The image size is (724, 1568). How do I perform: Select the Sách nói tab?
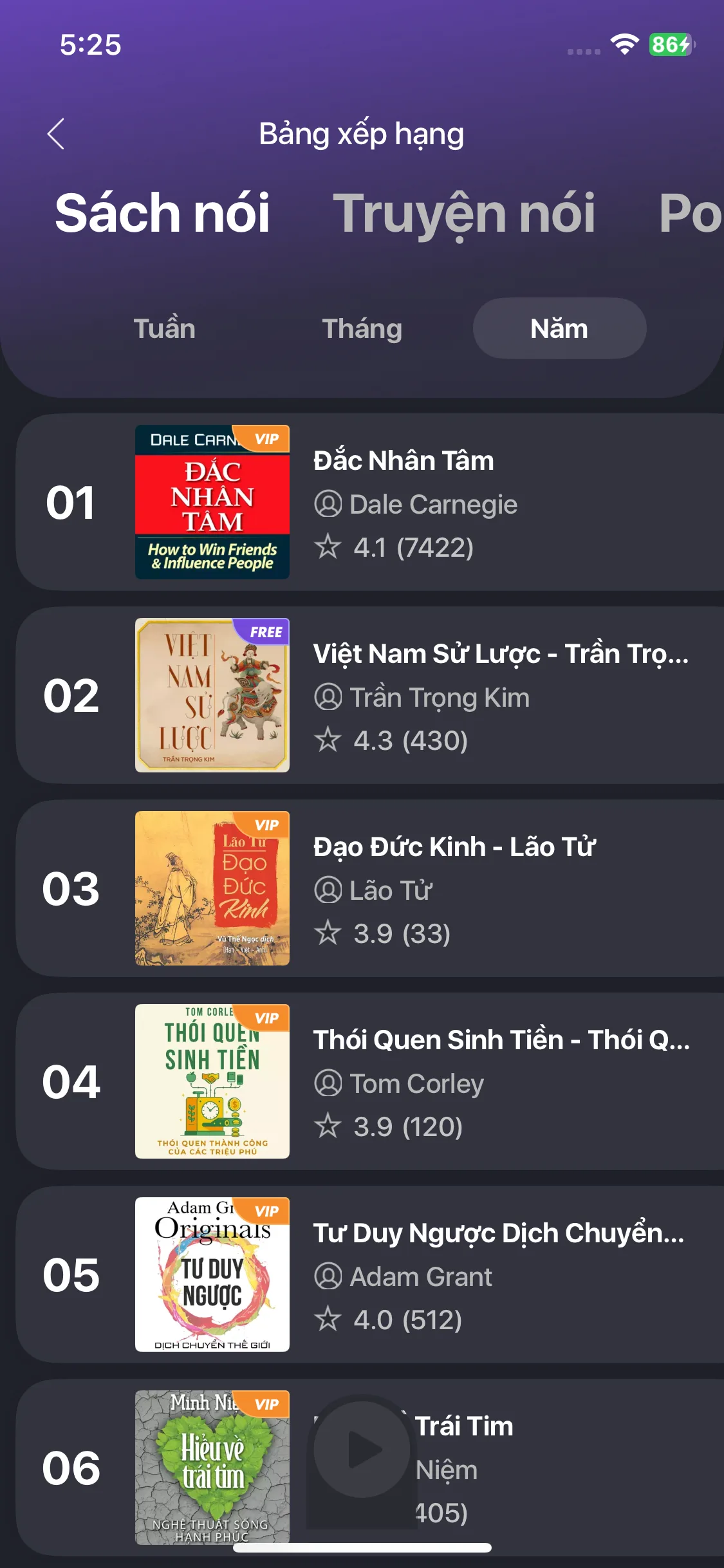coord(162,213)
